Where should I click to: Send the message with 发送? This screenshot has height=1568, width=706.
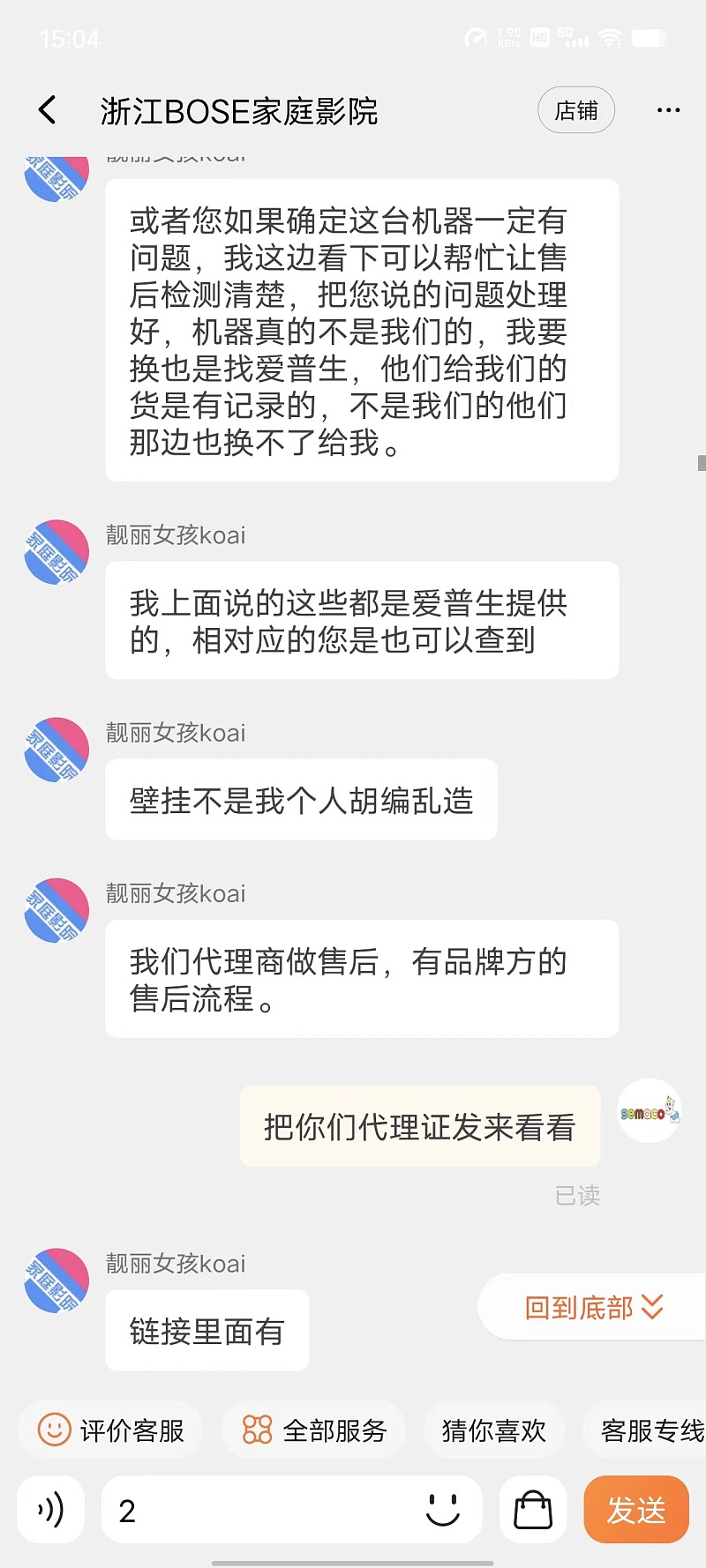[x=635, y=1510]
